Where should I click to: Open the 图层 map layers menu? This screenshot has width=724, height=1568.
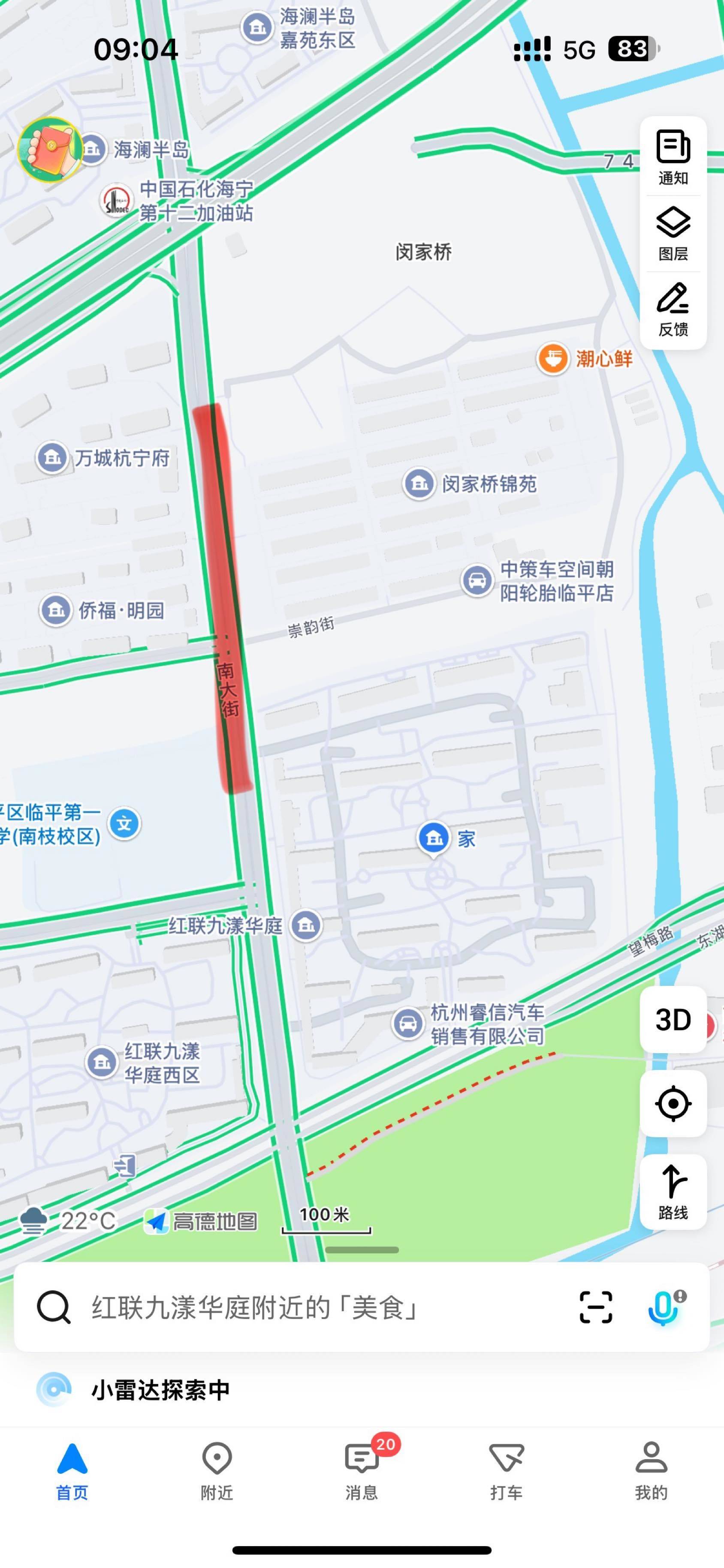673,234
